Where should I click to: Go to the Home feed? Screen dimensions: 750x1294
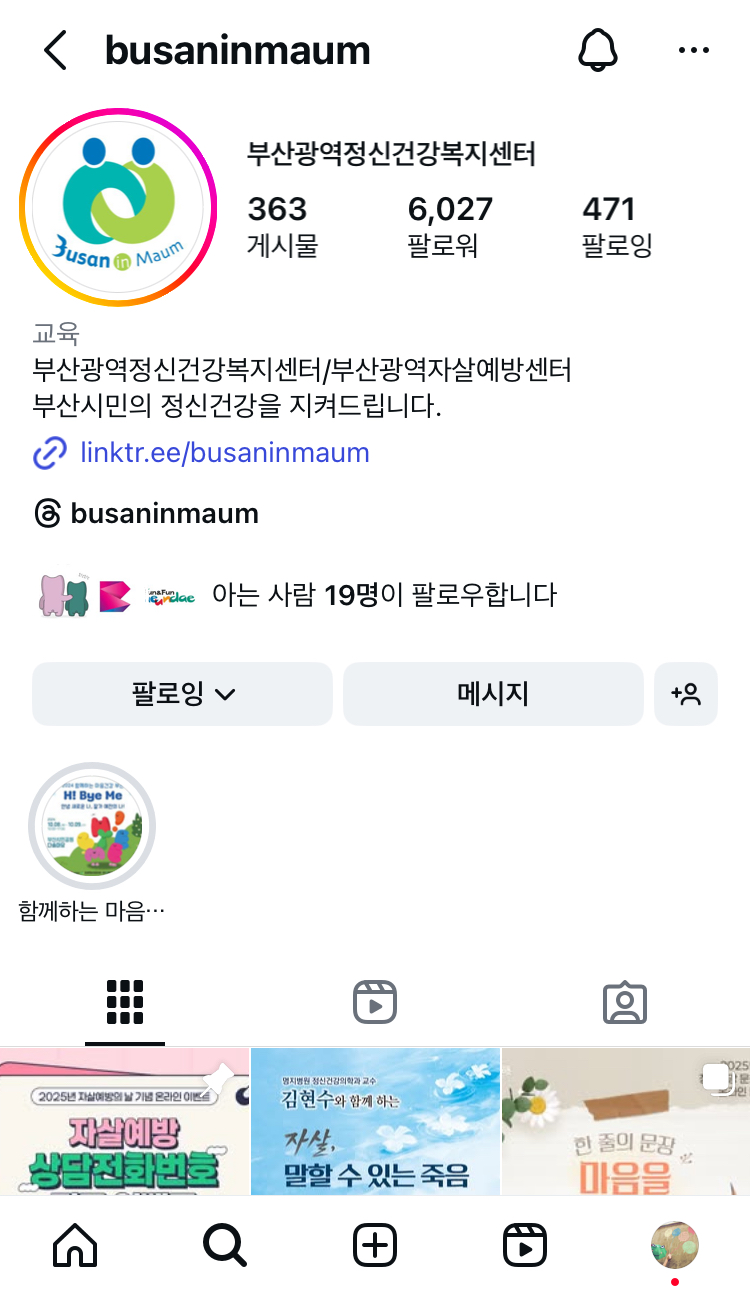pyautogui.click(x=75, y=1246)
